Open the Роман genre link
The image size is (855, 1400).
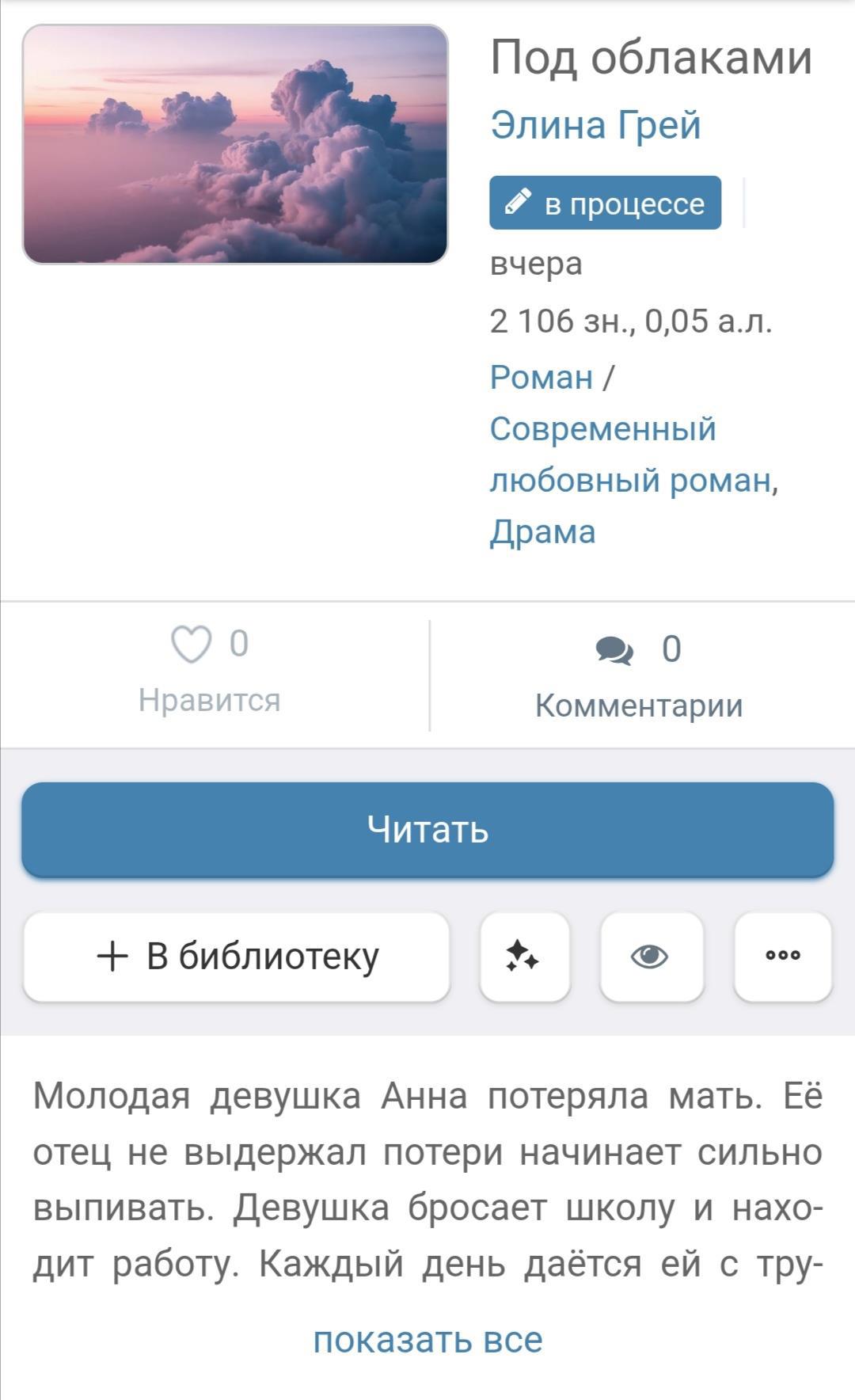pos(541,377)
